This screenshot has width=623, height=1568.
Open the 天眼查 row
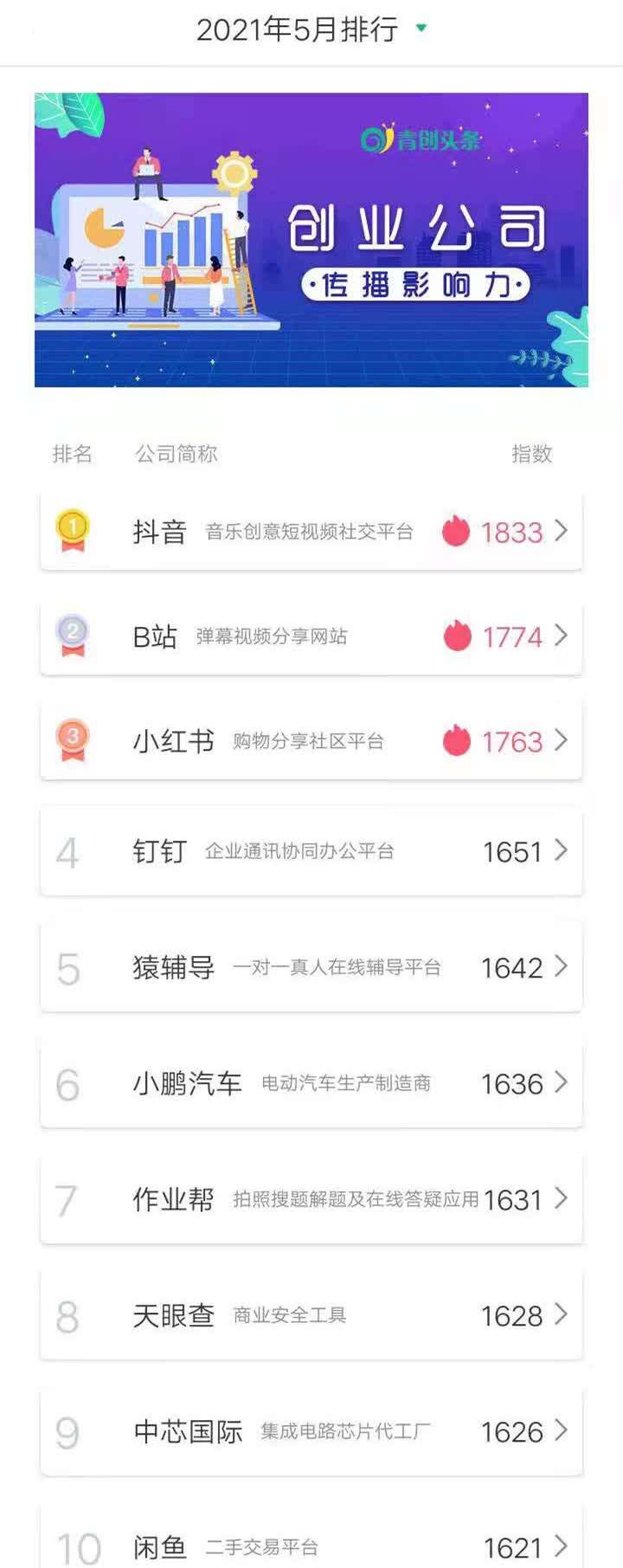click(x=311, y=1315)
